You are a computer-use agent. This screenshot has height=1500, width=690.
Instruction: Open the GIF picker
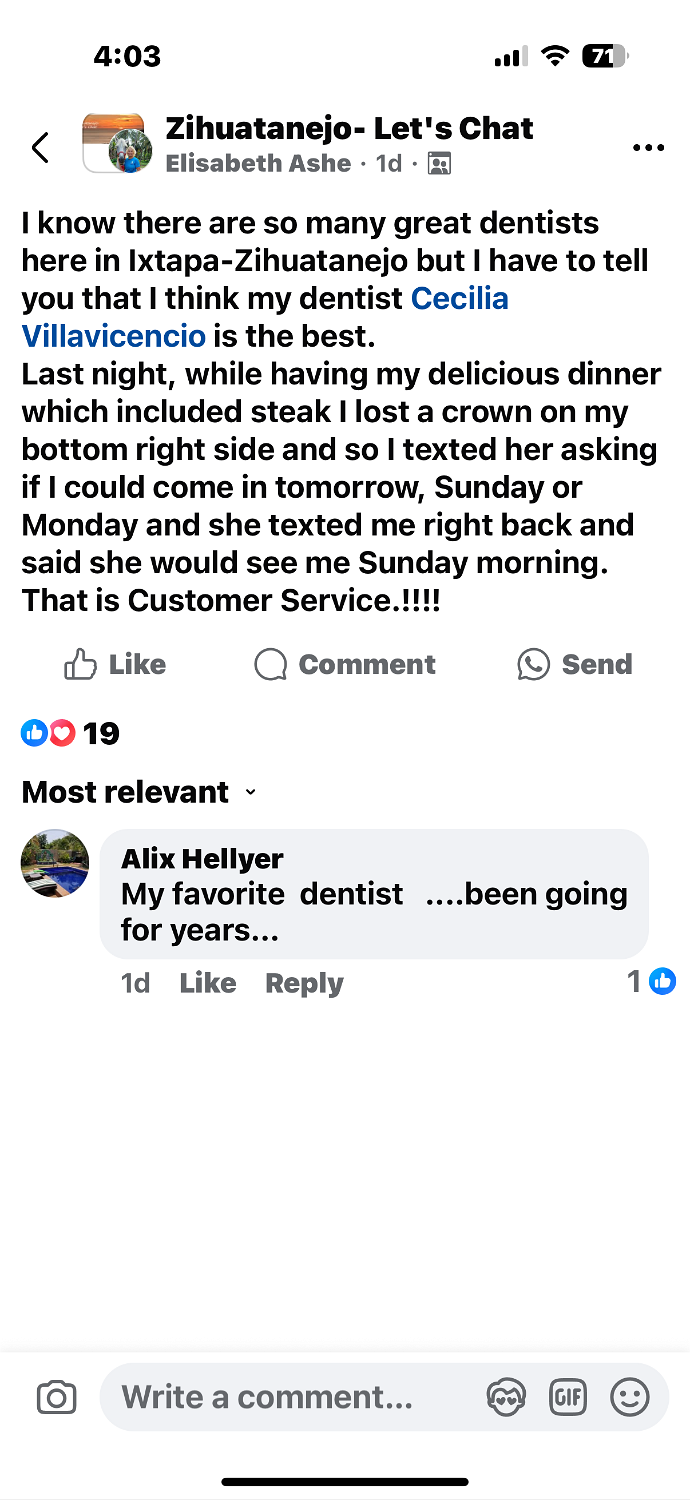[567, 1397]
